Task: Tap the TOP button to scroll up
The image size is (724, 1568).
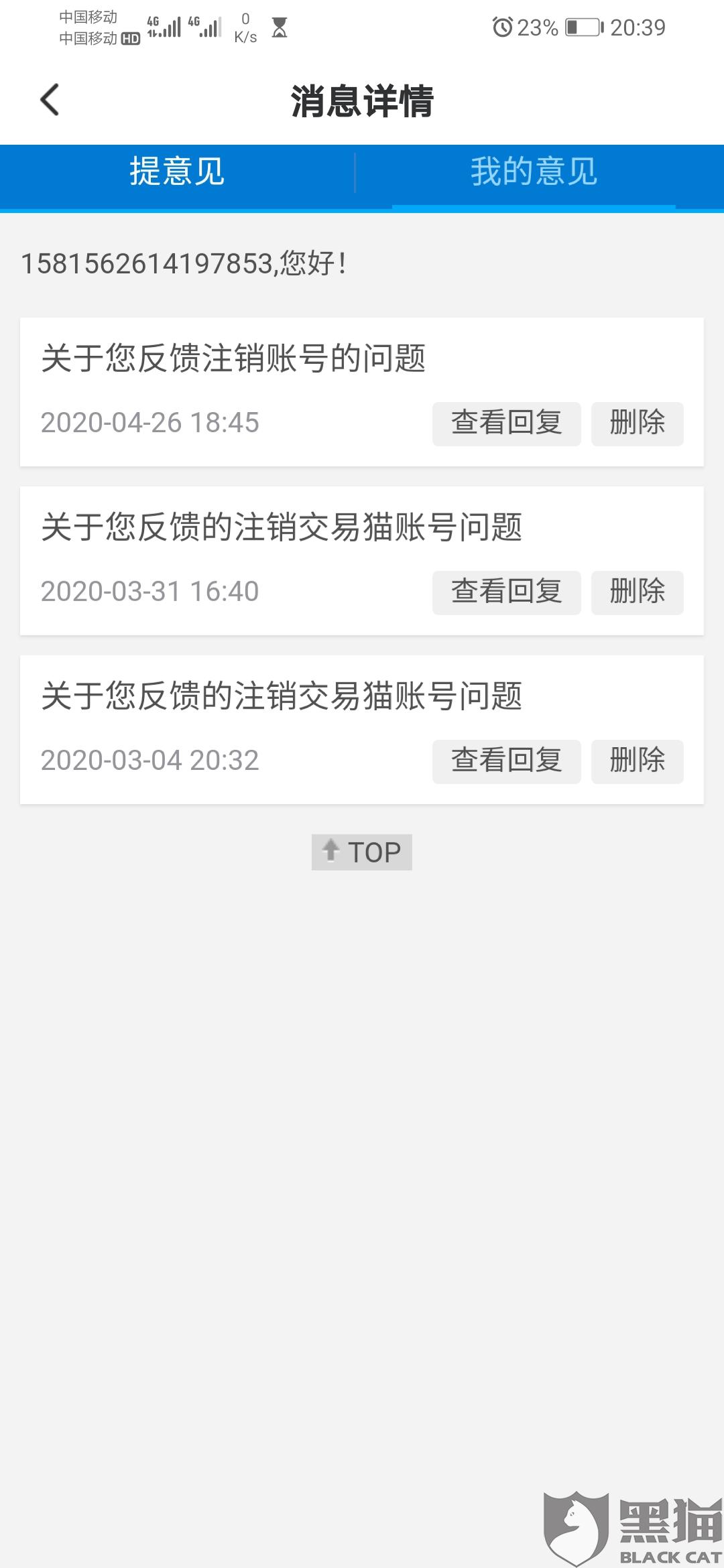Action: tap(361, 852)
